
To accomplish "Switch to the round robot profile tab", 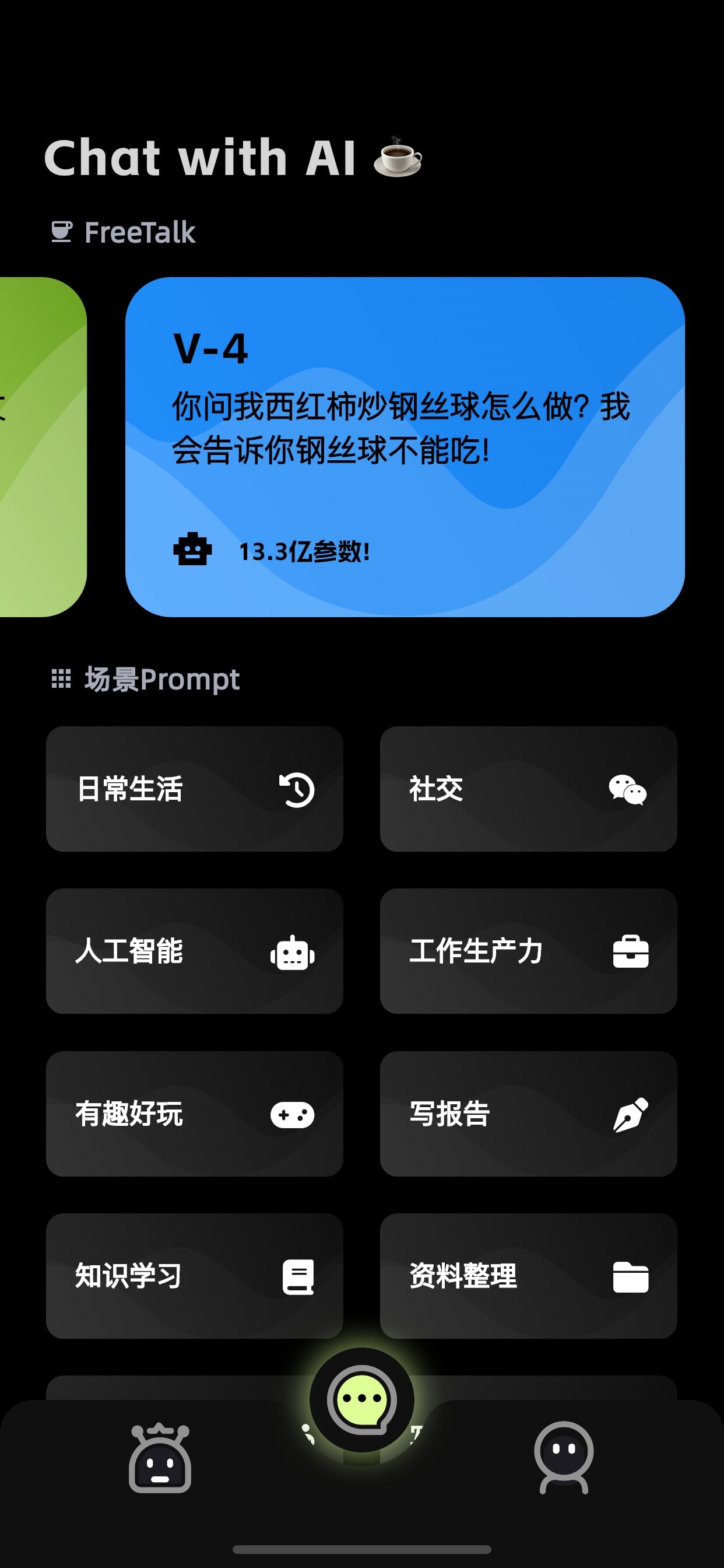I will tap(563, 1457).
